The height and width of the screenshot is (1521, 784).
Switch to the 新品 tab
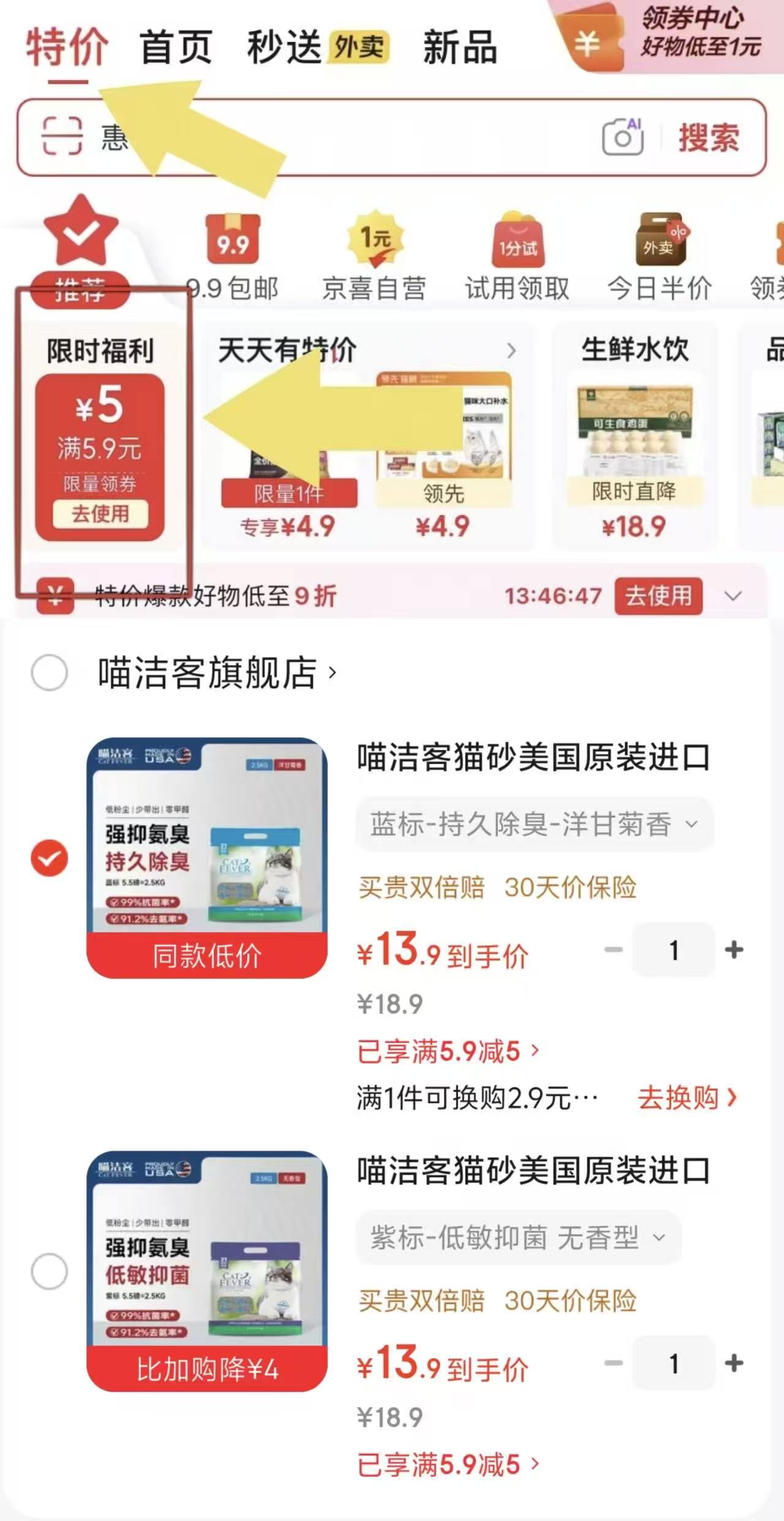[x=460, y=48]
